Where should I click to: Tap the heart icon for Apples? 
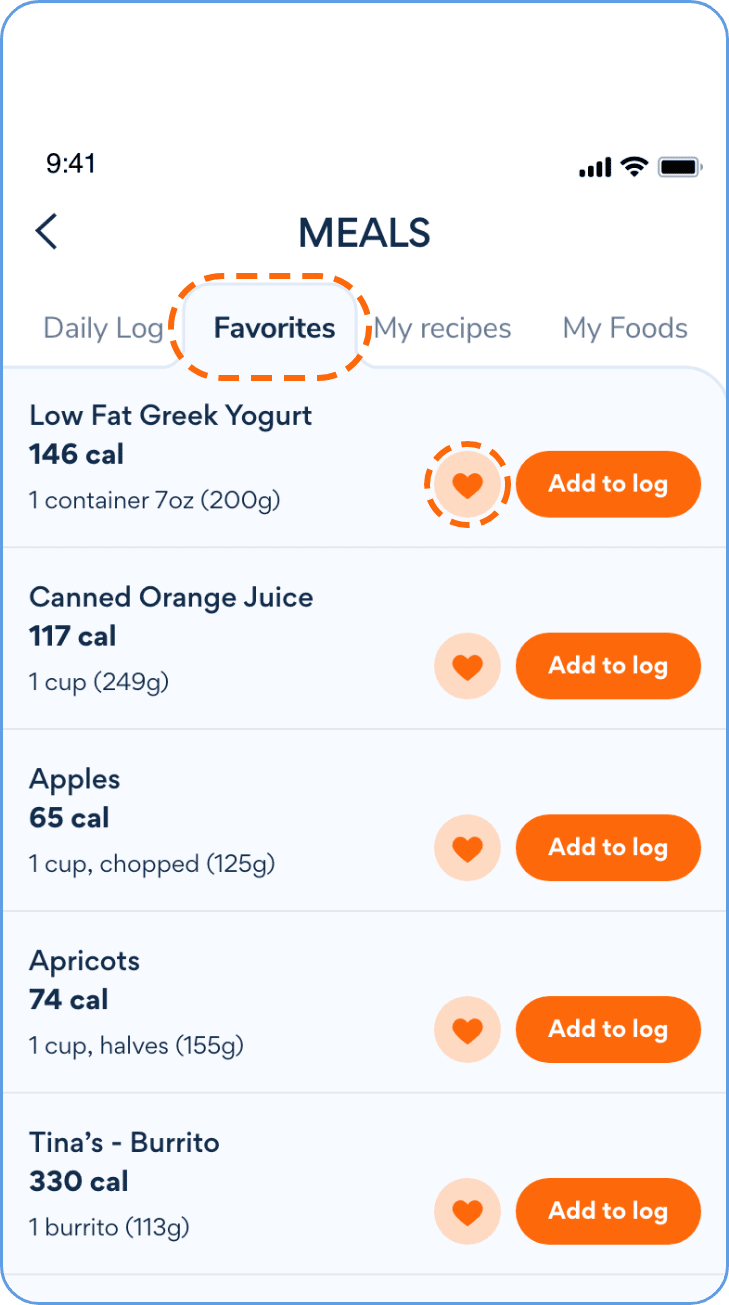point(467,848)
